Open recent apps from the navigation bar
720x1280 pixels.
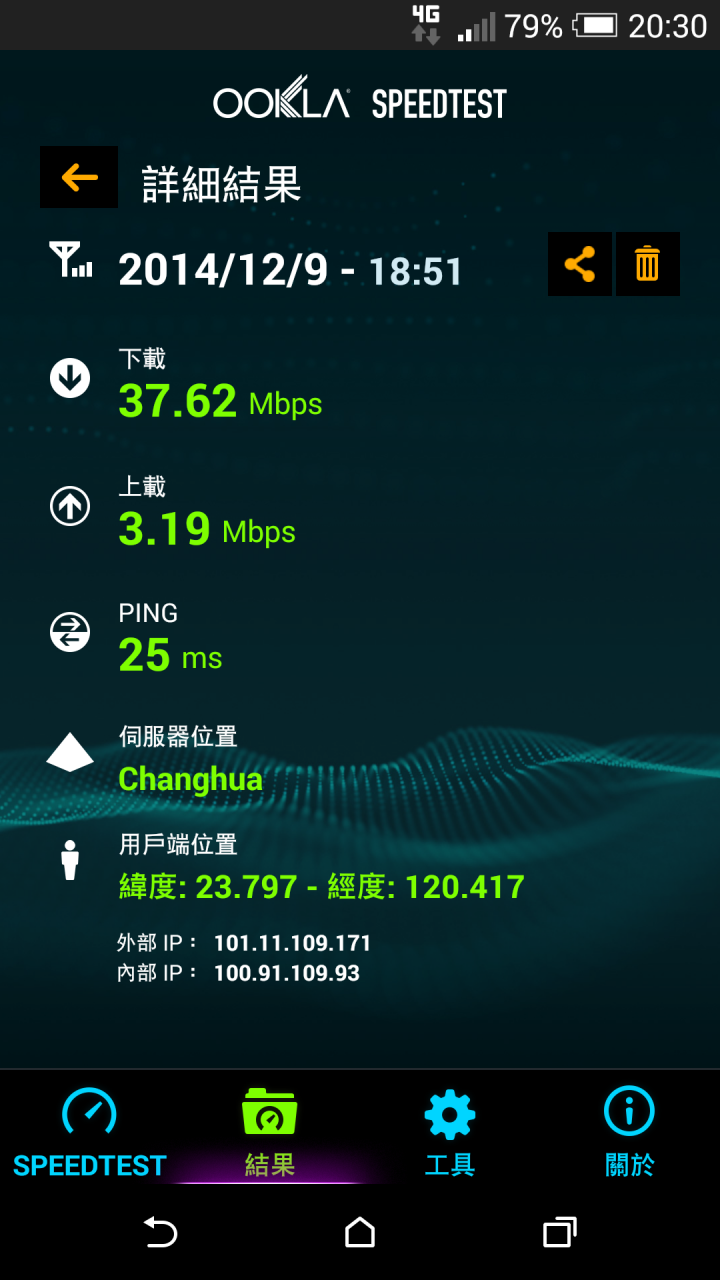click(x=560, y=1232)
